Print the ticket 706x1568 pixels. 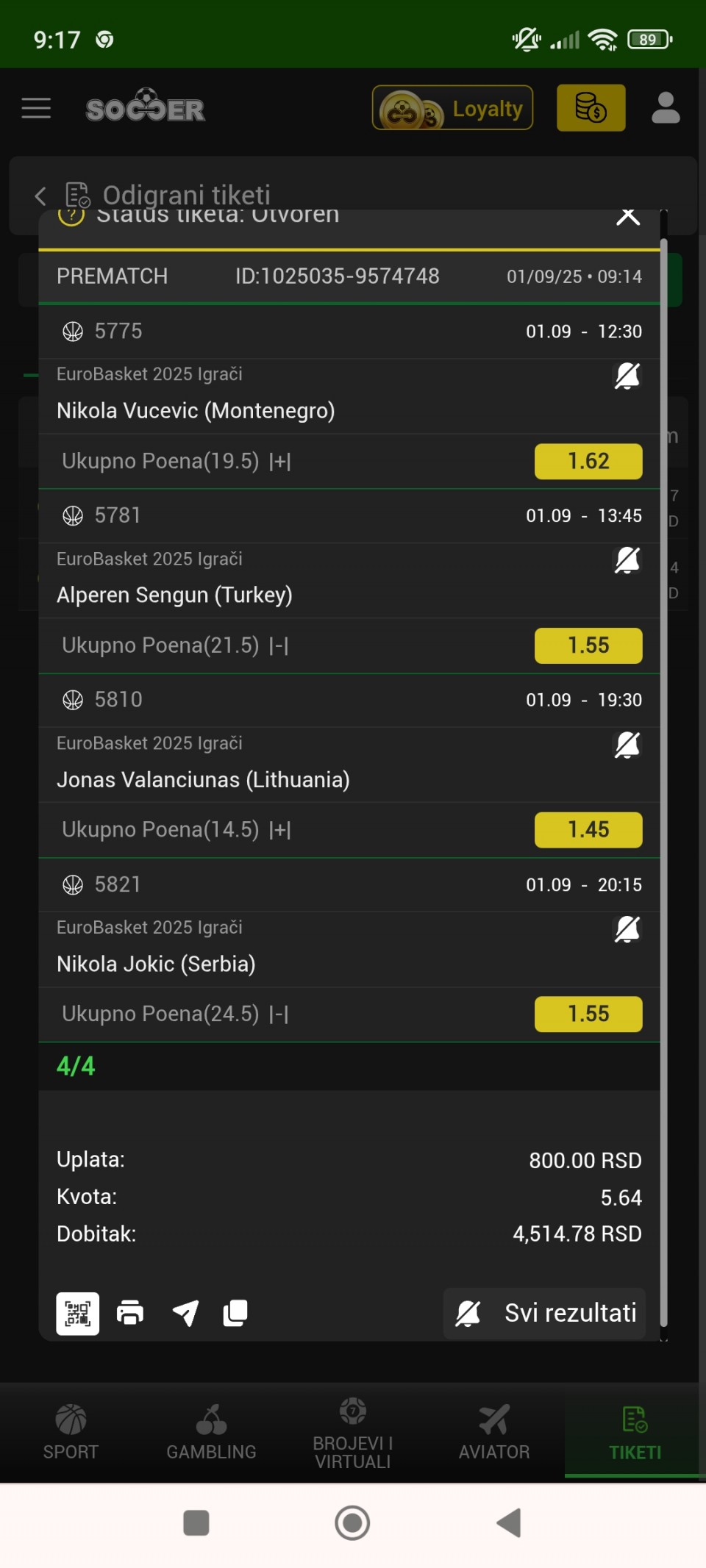tap(130, 1313)
